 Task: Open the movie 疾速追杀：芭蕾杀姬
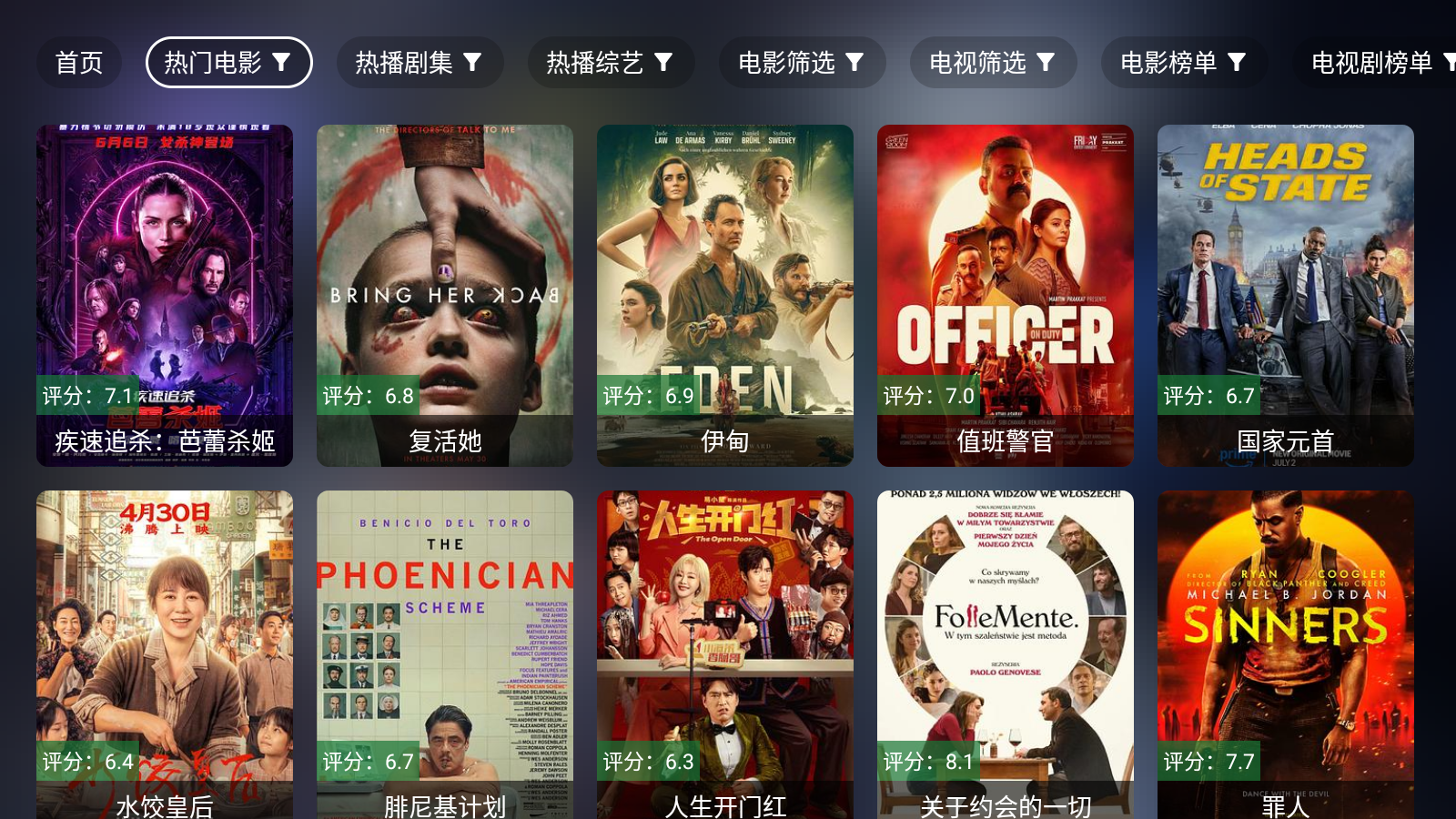pyautogui.click(x=165, y=296)
